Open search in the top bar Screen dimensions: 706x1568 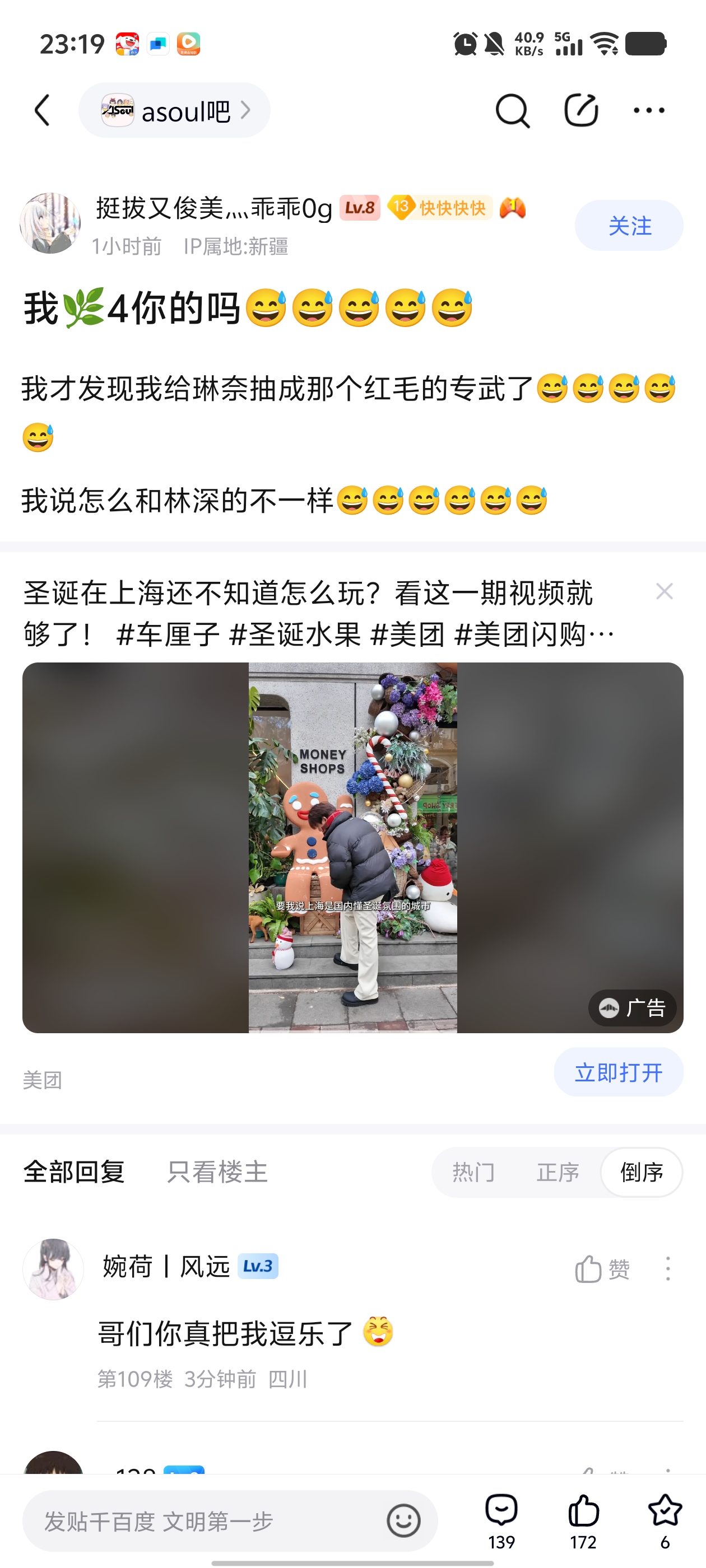(x=512, y=110)
